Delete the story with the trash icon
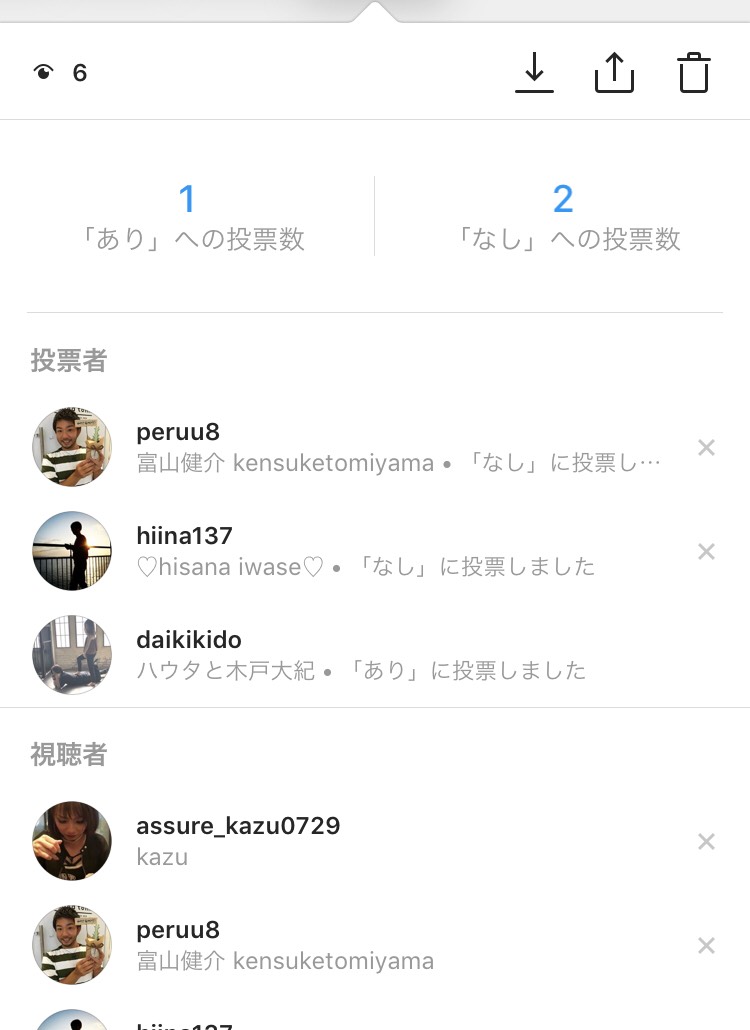This screenshot has height=1030, width=750. click(694, 73)
